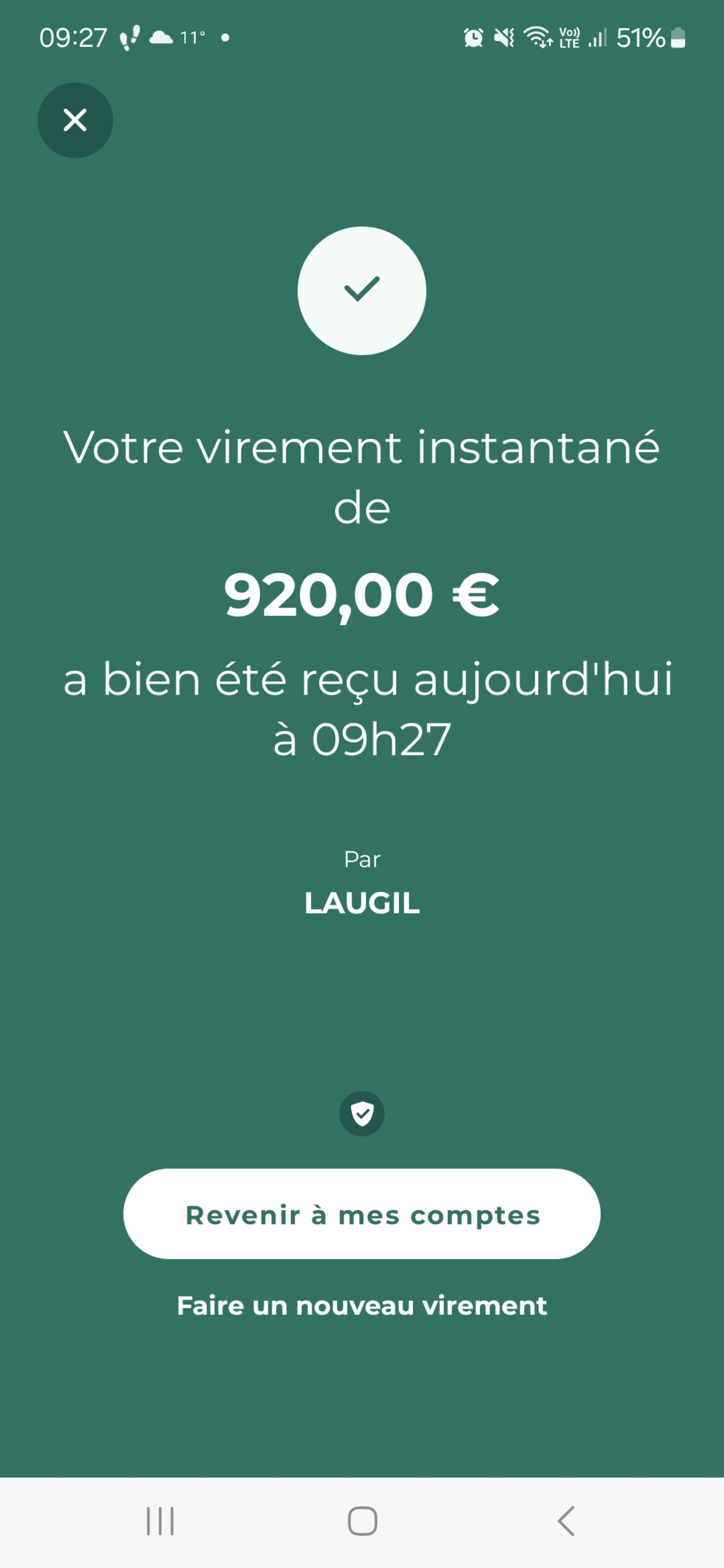The width and height of the screenshot is (724, 1568).
Task: Close the transfer confirmation screen
Action: coord(75,120)
